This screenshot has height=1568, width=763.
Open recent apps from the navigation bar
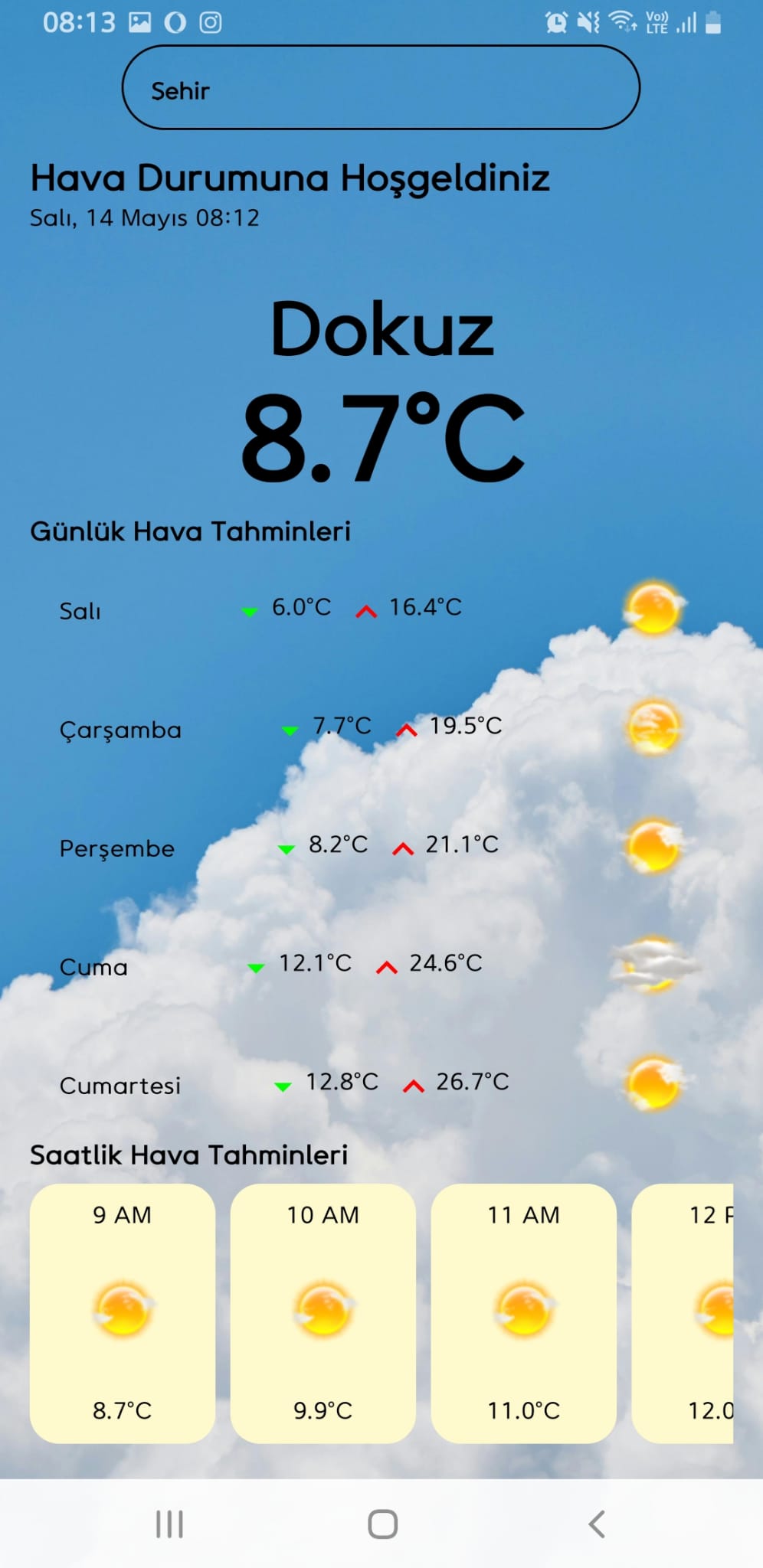click(x=169, y=1524)
